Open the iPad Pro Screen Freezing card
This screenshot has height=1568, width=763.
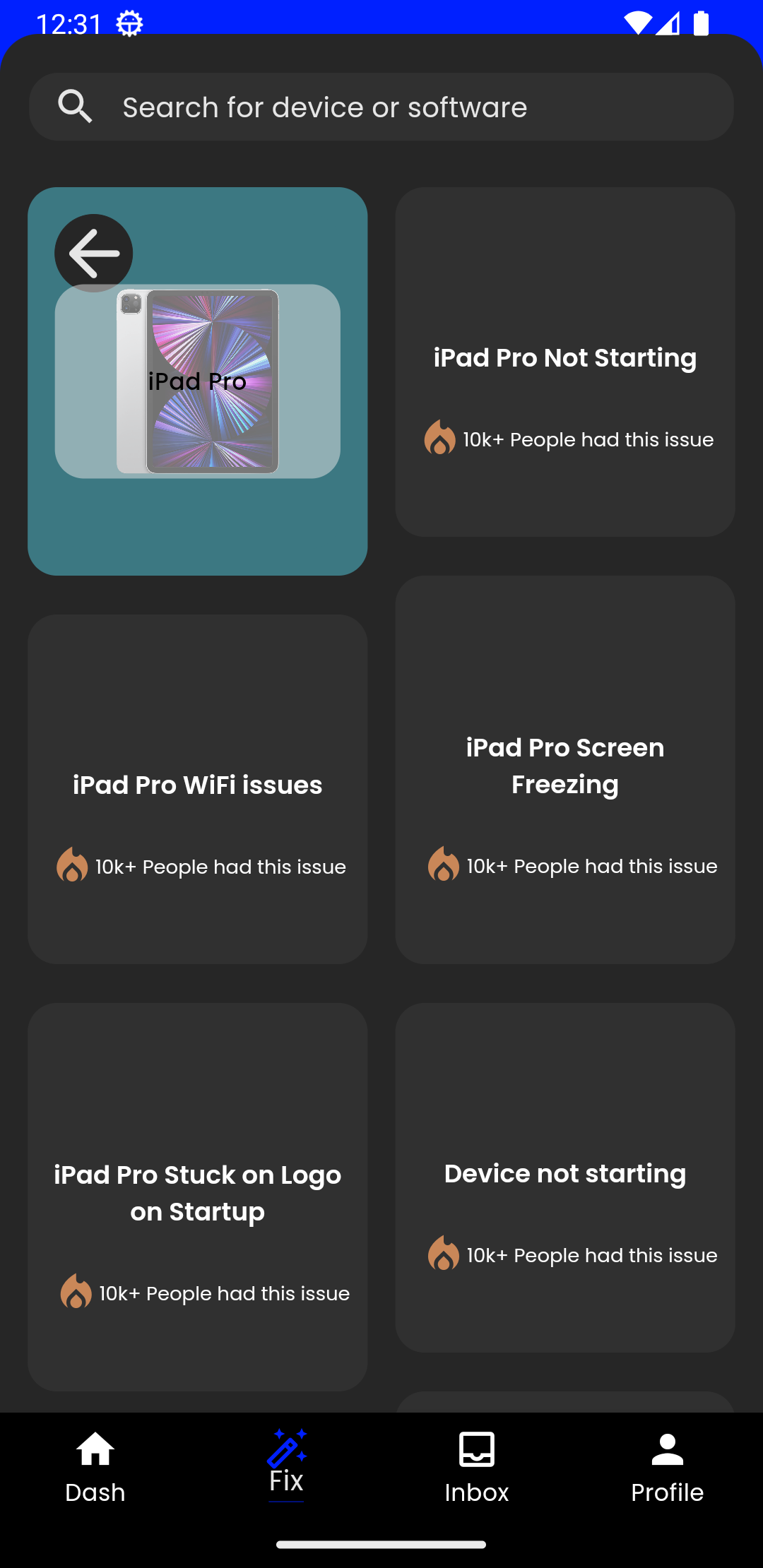tap(565, 770)
